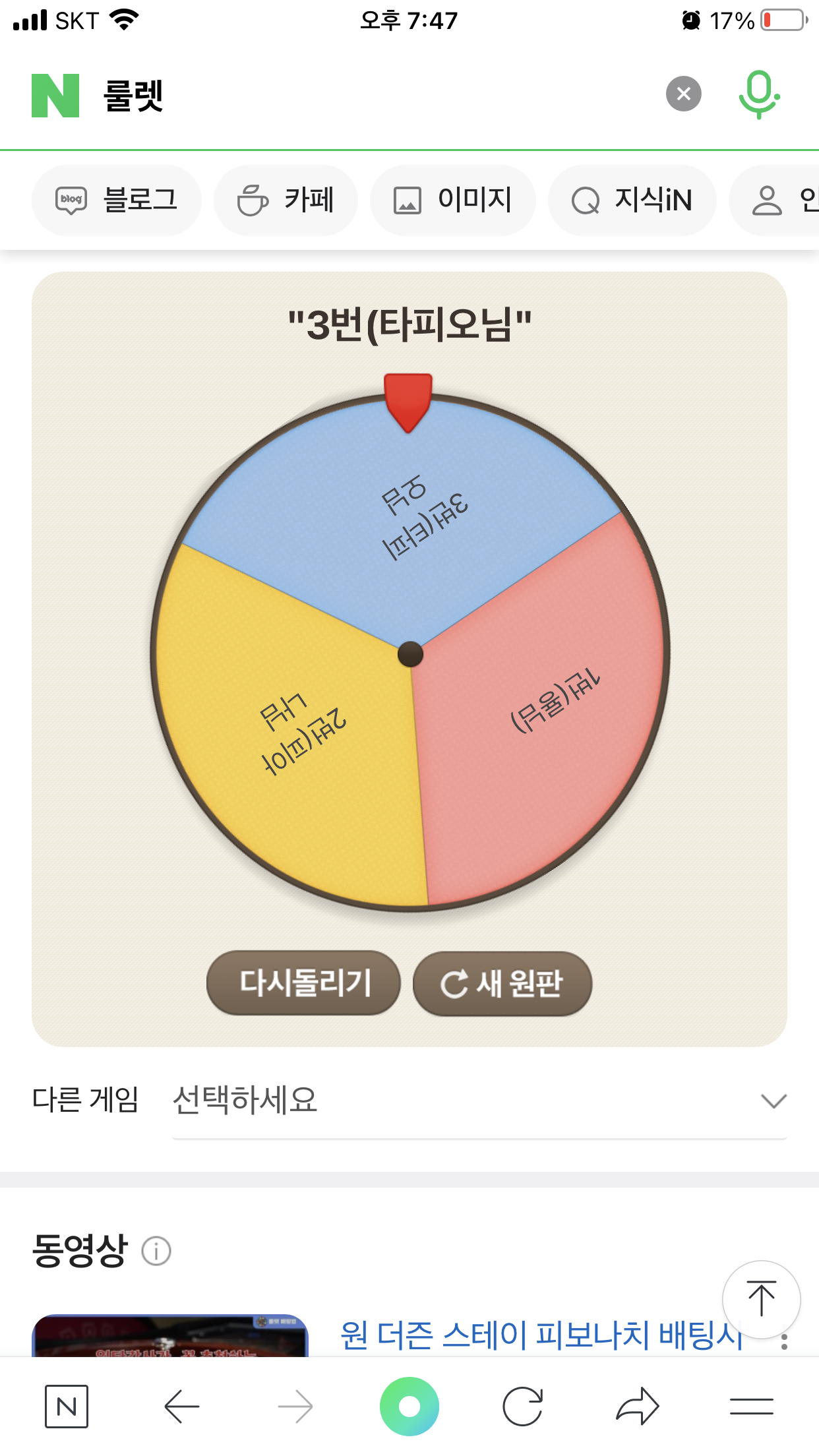Screen dimensions: 819x1456
Task: Spin the roulette again with 다시돌리기
Action: pos(303,983)
